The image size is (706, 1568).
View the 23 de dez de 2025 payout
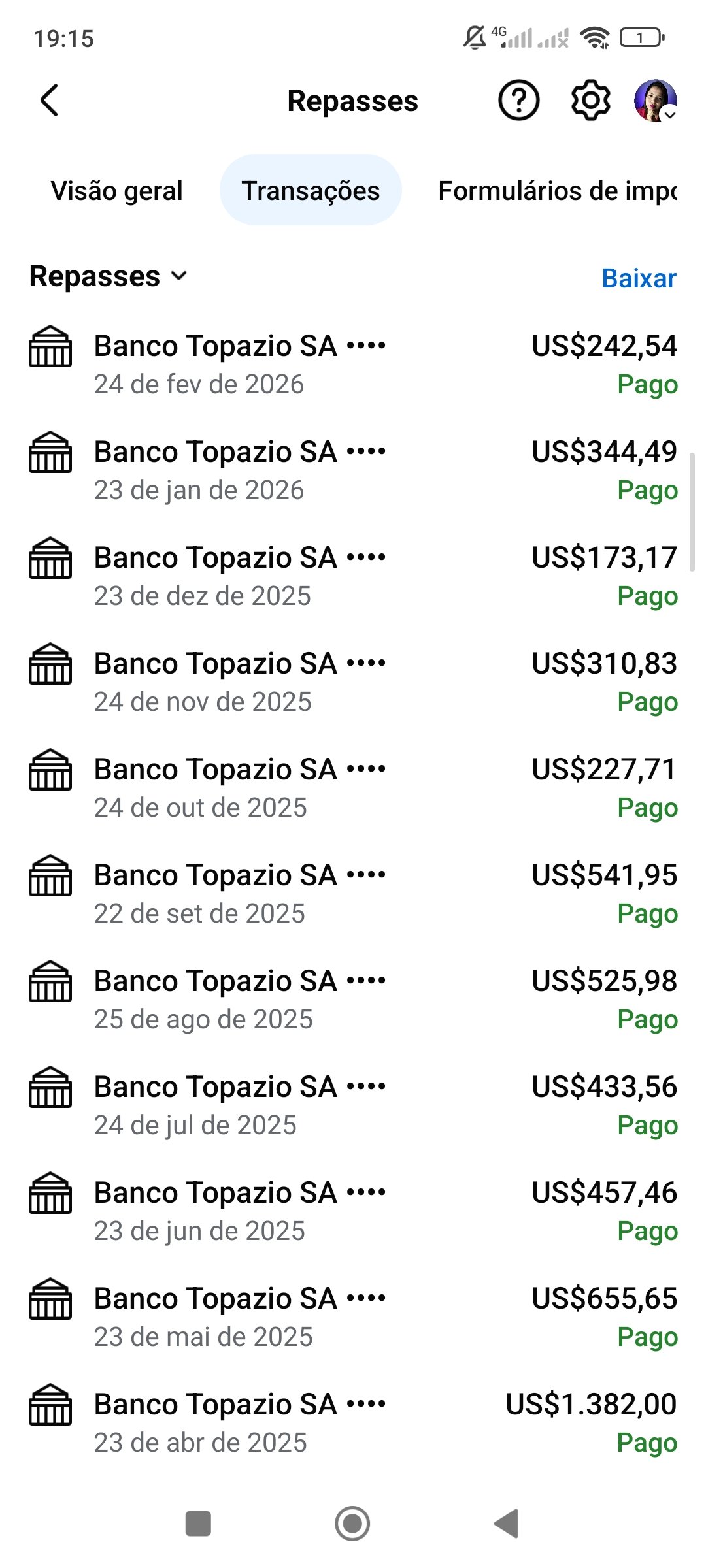(x=353, y=576)
